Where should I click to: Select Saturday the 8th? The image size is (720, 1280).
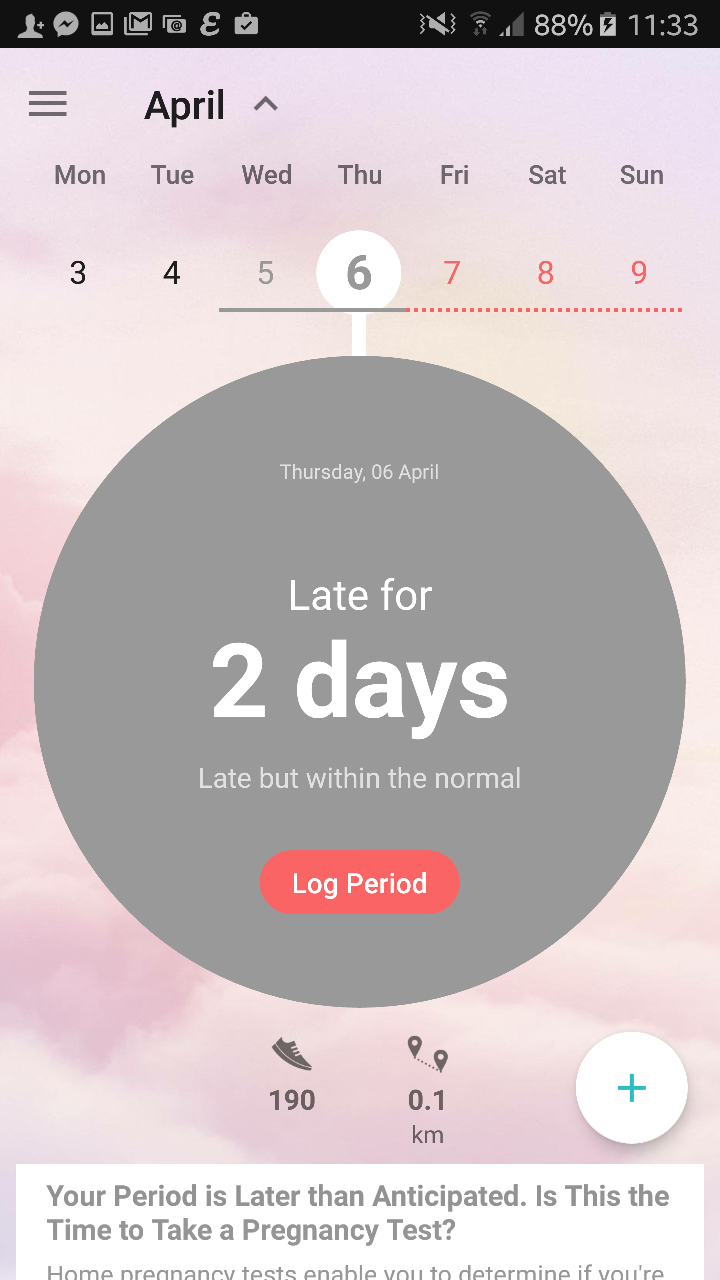point(545,273)
